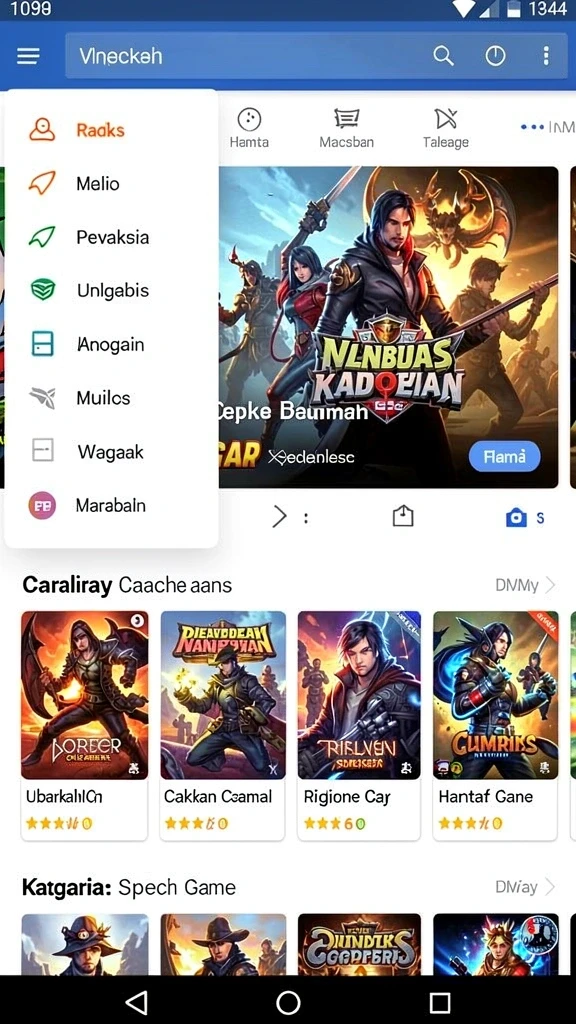
Task: Tap the Flama button on banner
Action: coord(505,456)
